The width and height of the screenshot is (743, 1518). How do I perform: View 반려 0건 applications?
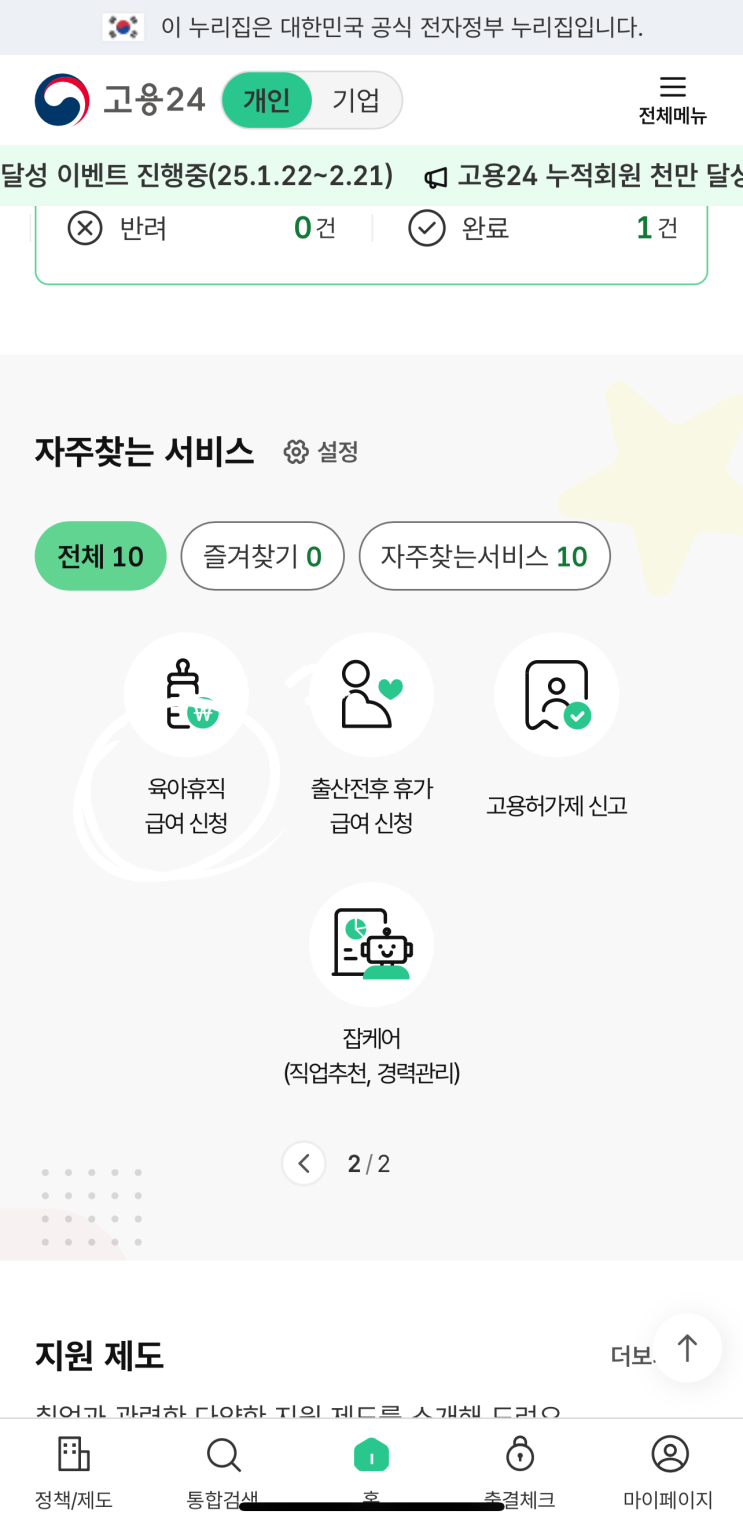(x=201, y=228)
